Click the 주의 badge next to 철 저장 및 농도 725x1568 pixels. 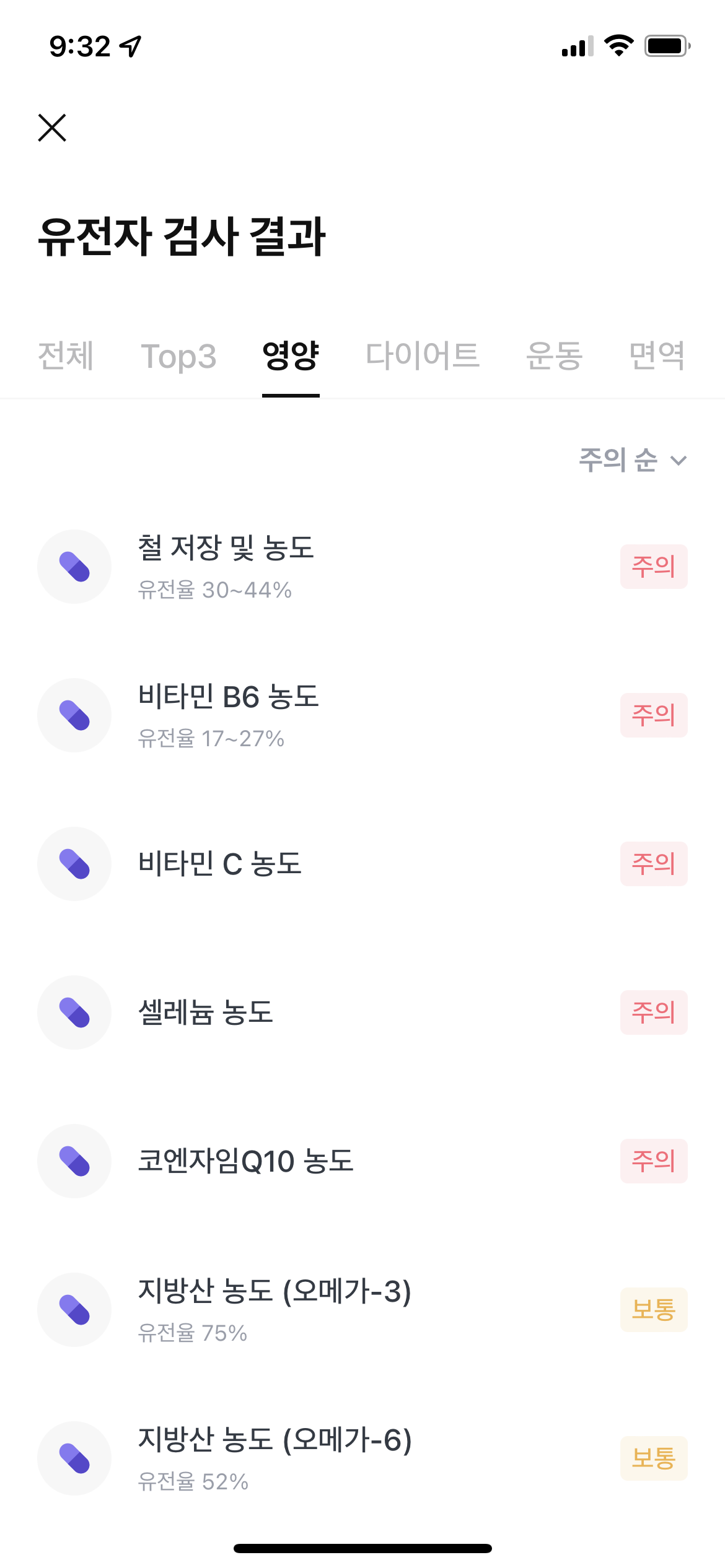click(654, 567)
